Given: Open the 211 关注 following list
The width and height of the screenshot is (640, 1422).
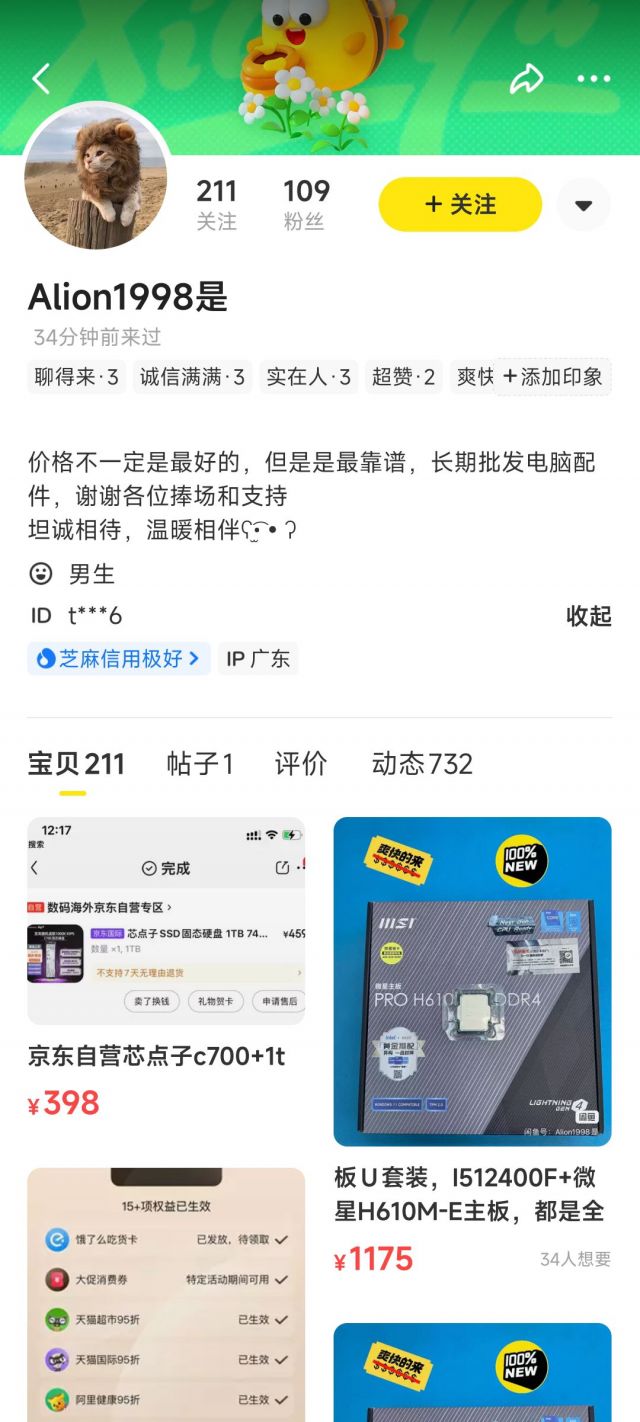Looking at the screenshot, I should click(x=216, y=204).
